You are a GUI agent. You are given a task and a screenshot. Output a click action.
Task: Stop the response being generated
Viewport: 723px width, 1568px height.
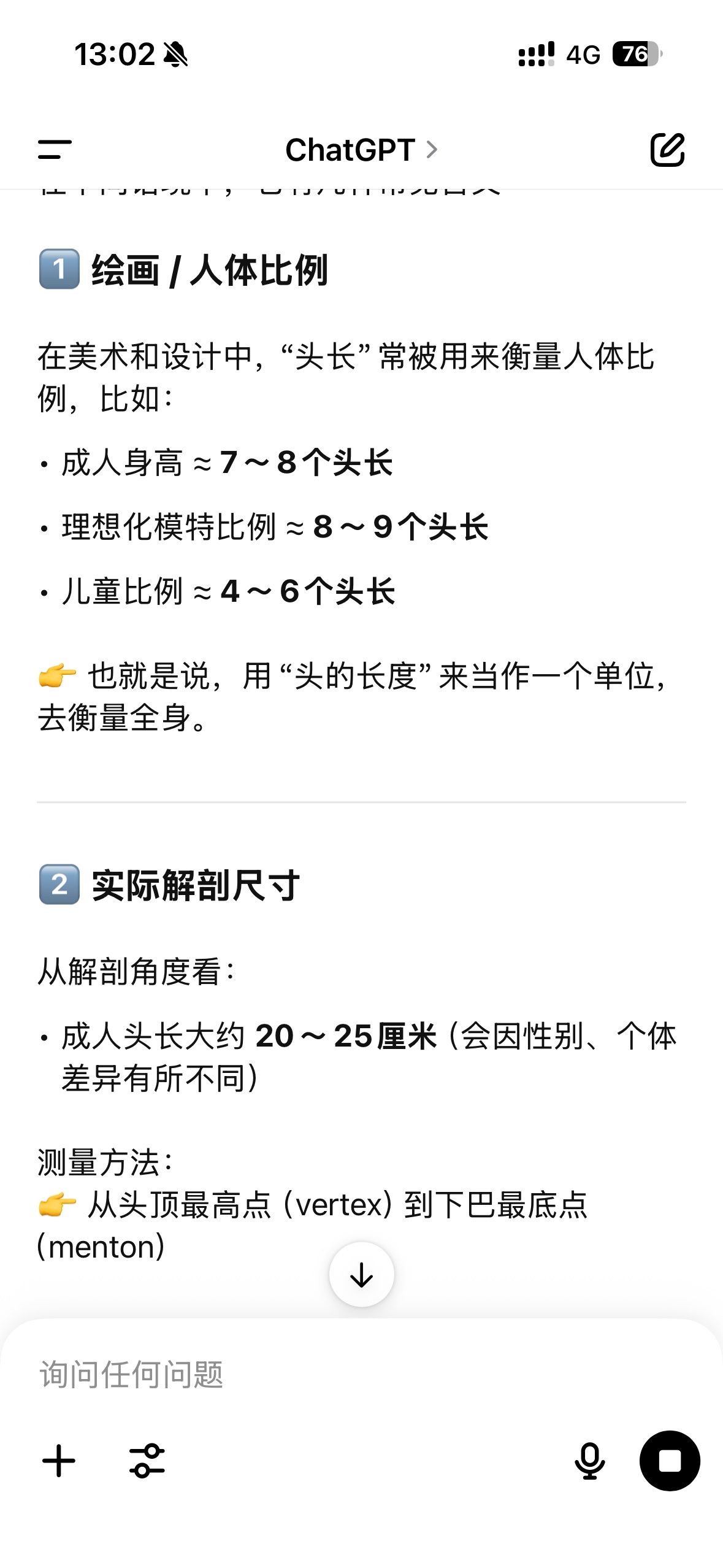click(x=670, y=1461)
